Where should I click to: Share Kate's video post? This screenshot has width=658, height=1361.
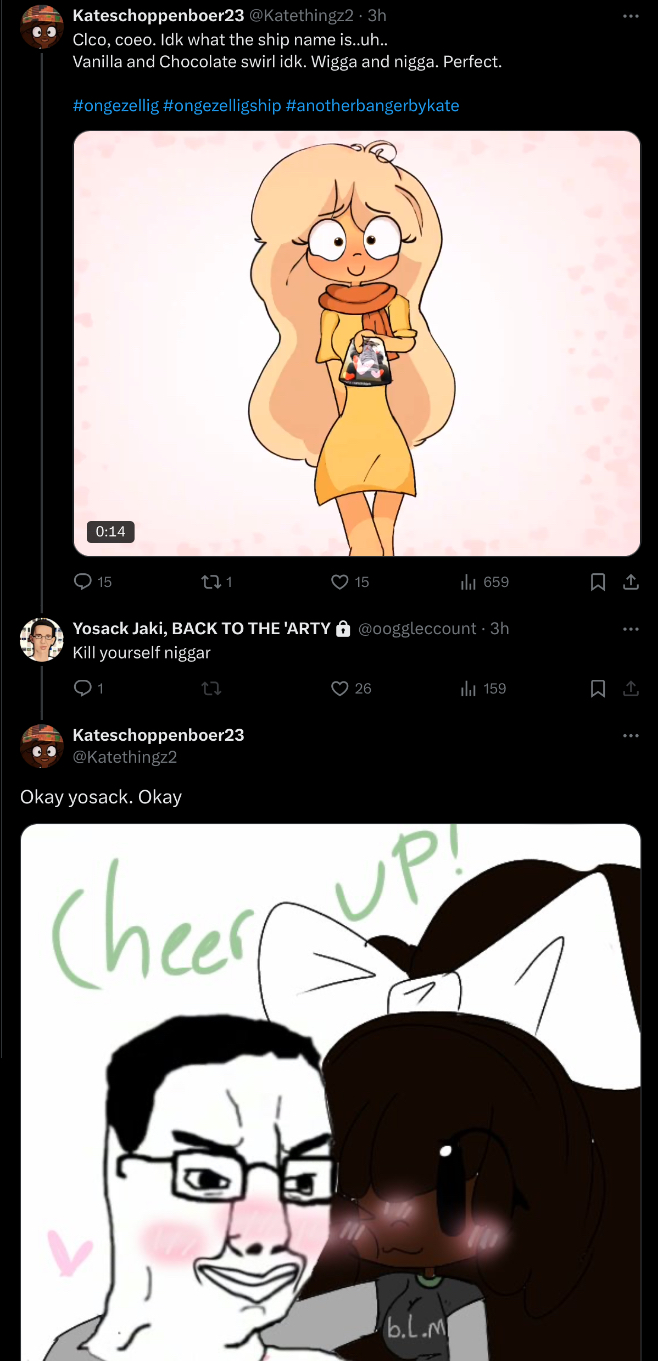point(631,582)
